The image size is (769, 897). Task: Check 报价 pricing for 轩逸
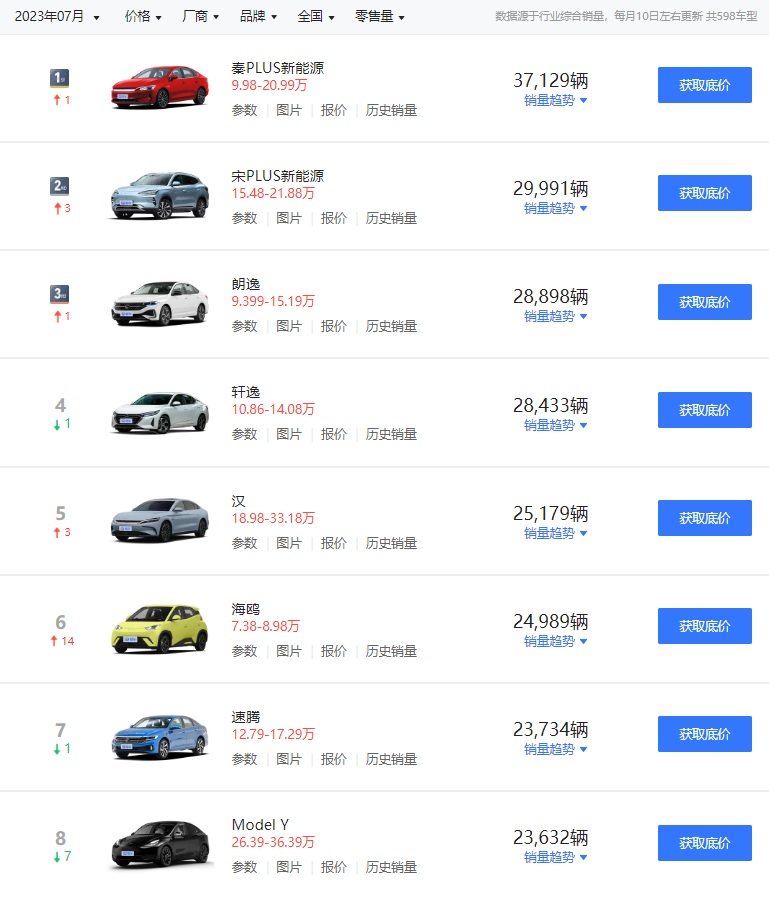coord(334,434)
